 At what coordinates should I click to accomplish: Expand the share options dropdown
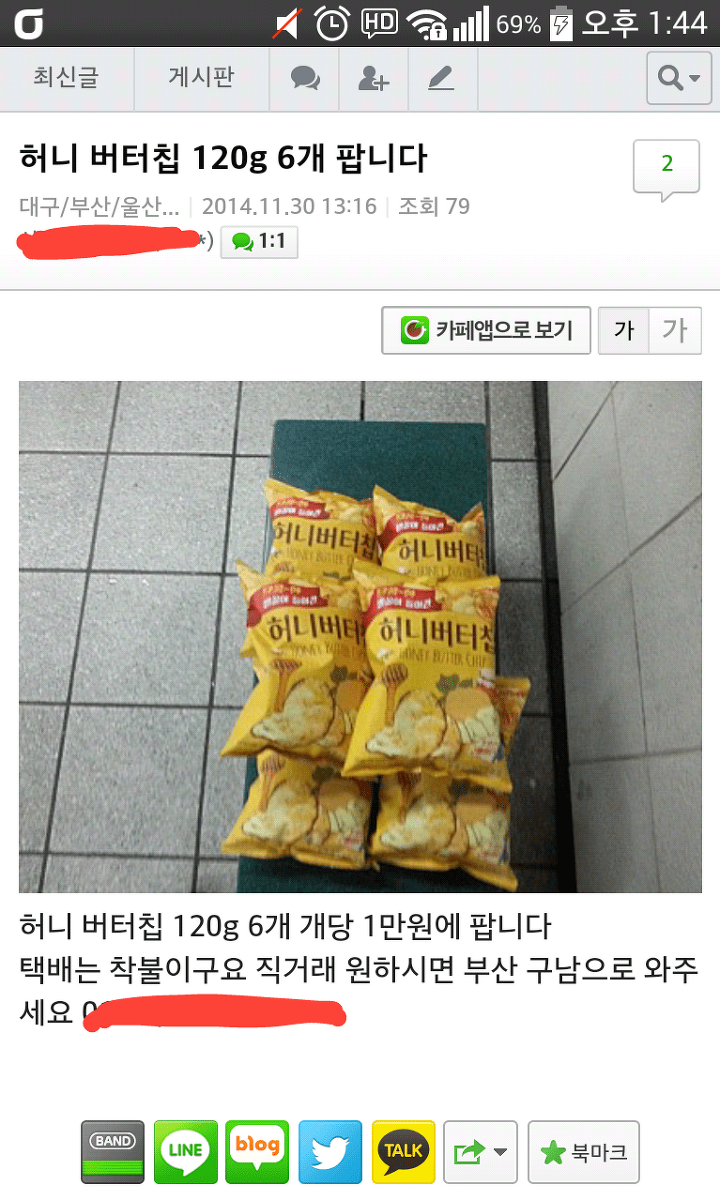(480, 1152)
